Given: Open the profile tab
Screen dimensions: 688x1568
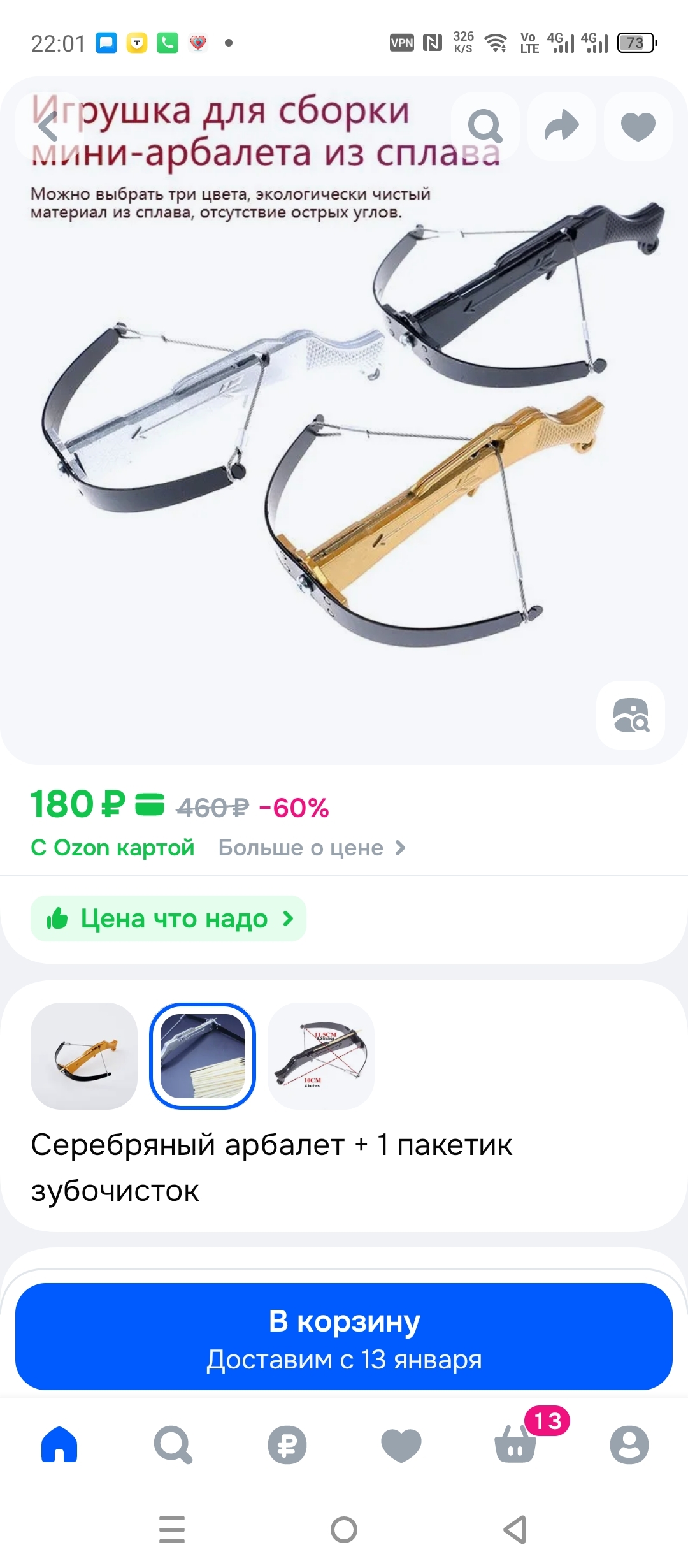Looking at the screenshot, I should pyautogui.click(x=629, y=1444).
